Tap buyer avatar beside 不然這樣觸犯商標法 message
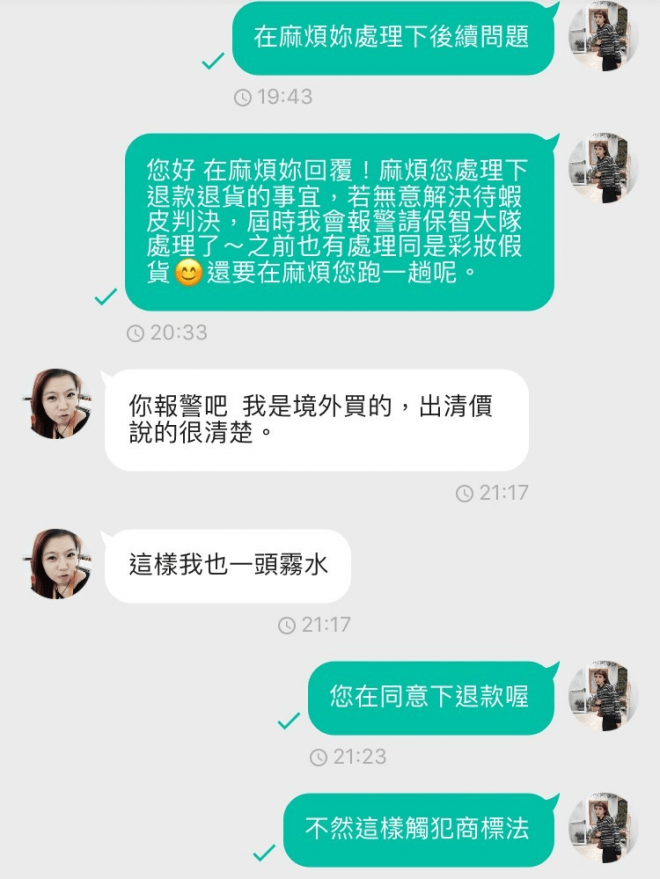Viewport: 660px width, 879px height. click(603, 828)
